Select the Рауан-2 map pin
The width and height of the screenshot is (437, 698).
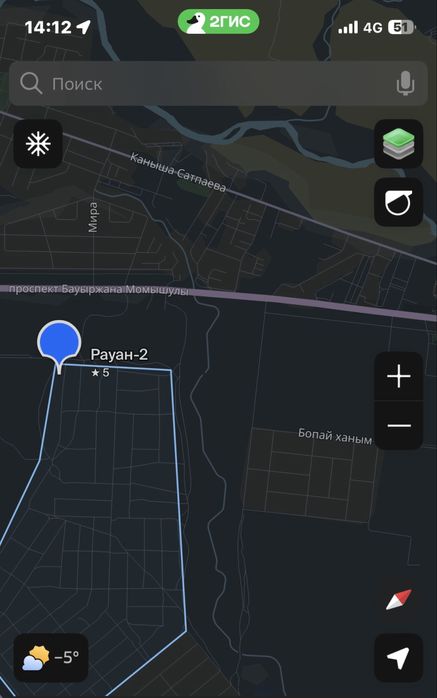(x=59, y=346)
